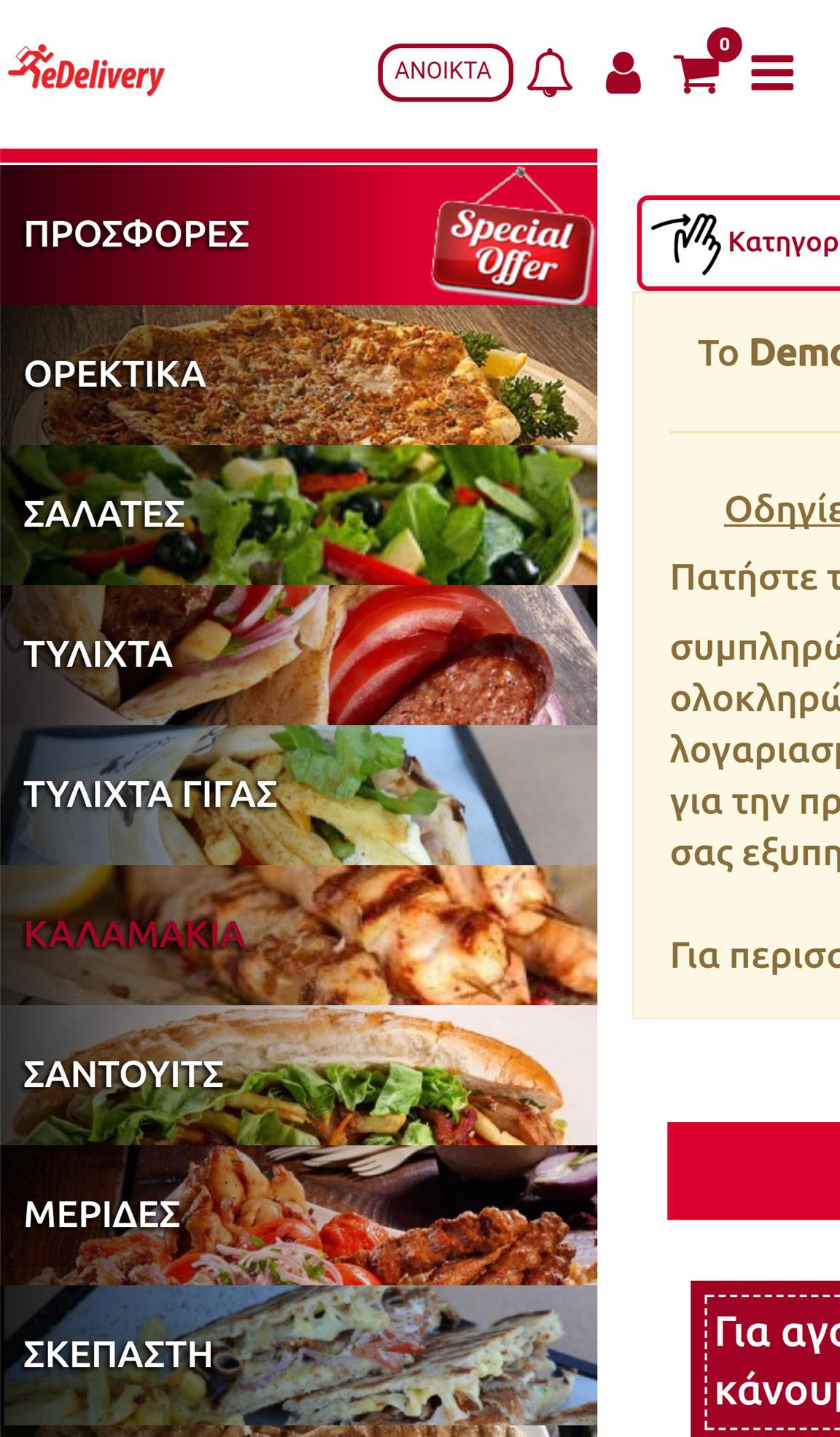Select the ΟΡΕΚΤΙΚΑ category
The image size is (840, 1437).
pos(298,375)
